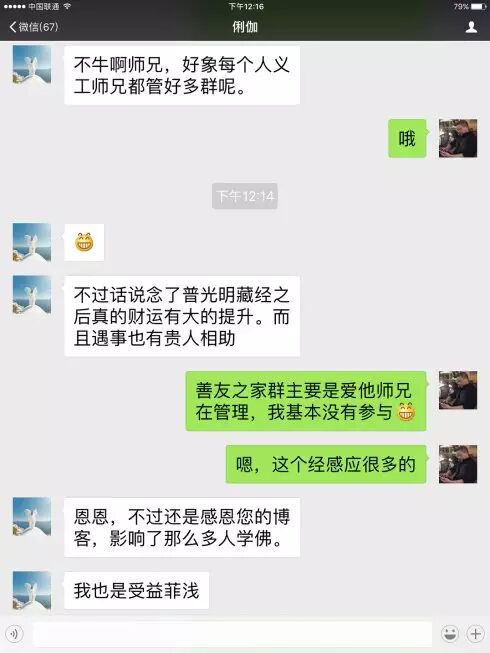Image resolution: width=490 pixels, height=653 pixels.
Task: Tap the message text field
Action: pos(232,634)
